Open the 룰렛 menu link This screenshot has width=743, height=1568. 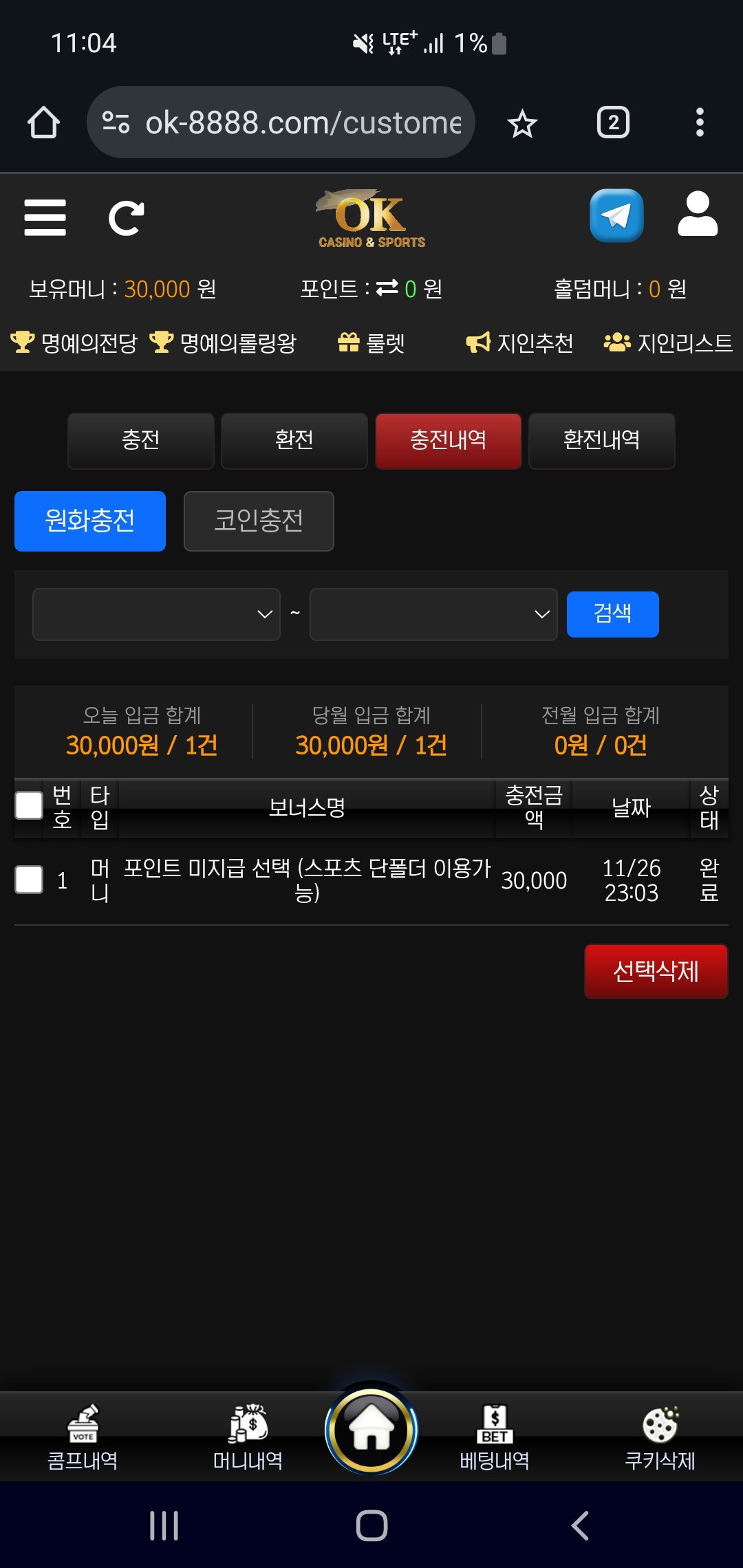(371, 342)
